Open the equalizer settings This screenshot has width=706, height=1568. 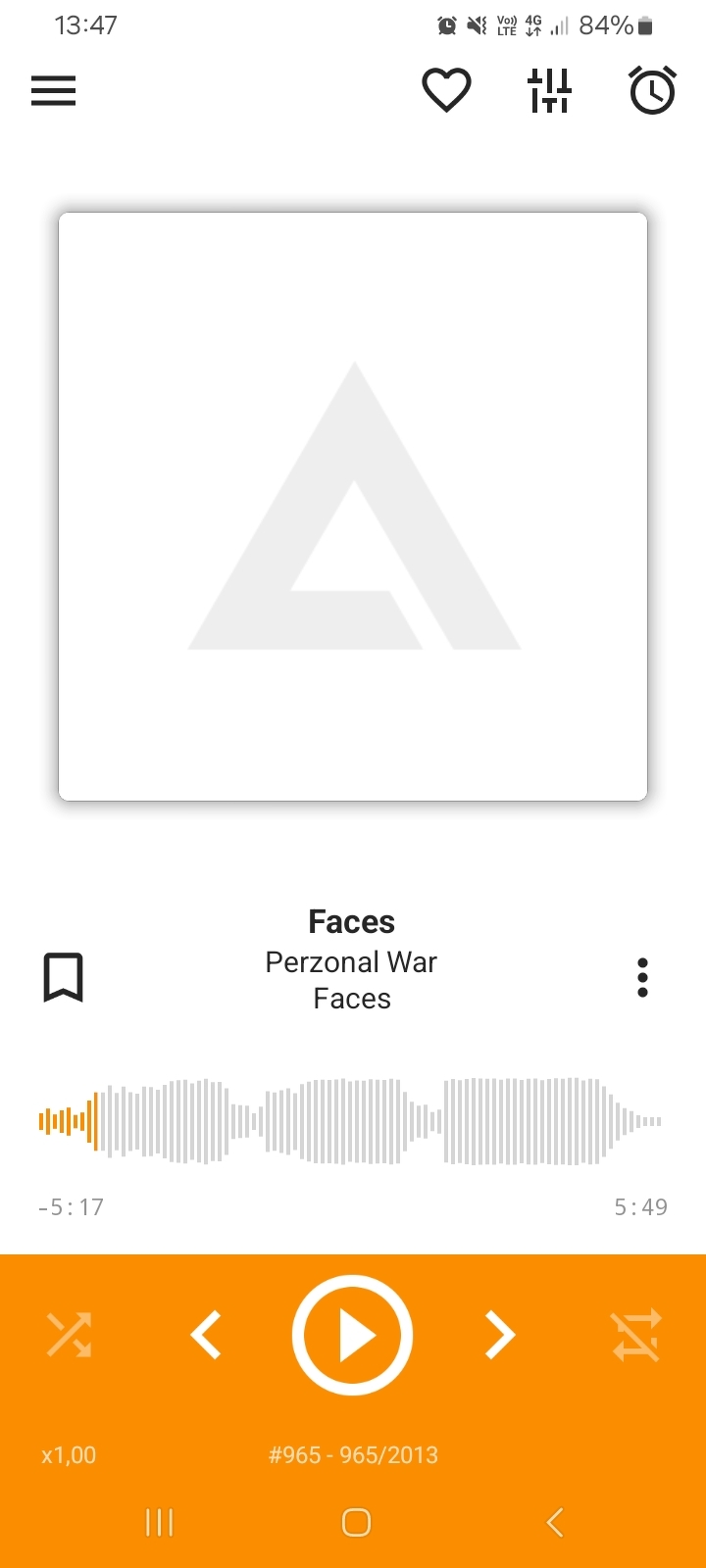point(549,91)
